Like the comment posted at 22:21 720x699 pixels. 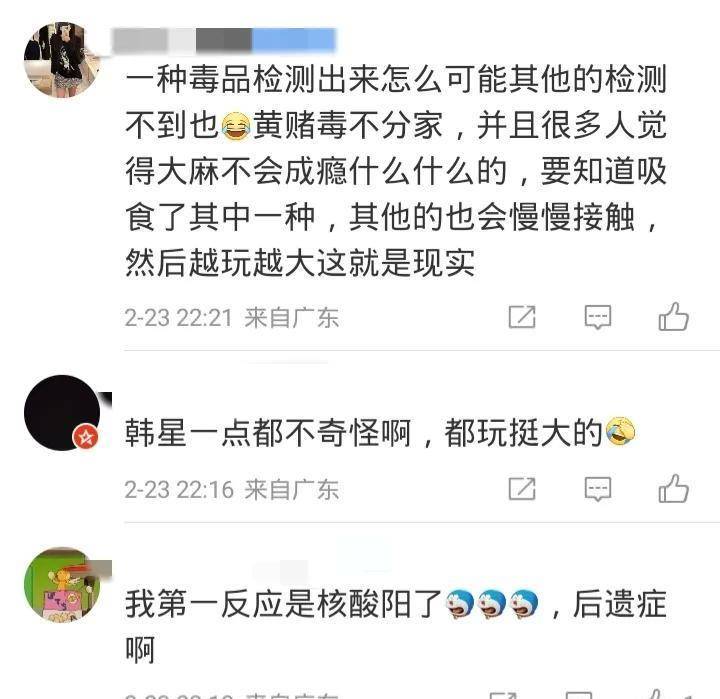674,317
